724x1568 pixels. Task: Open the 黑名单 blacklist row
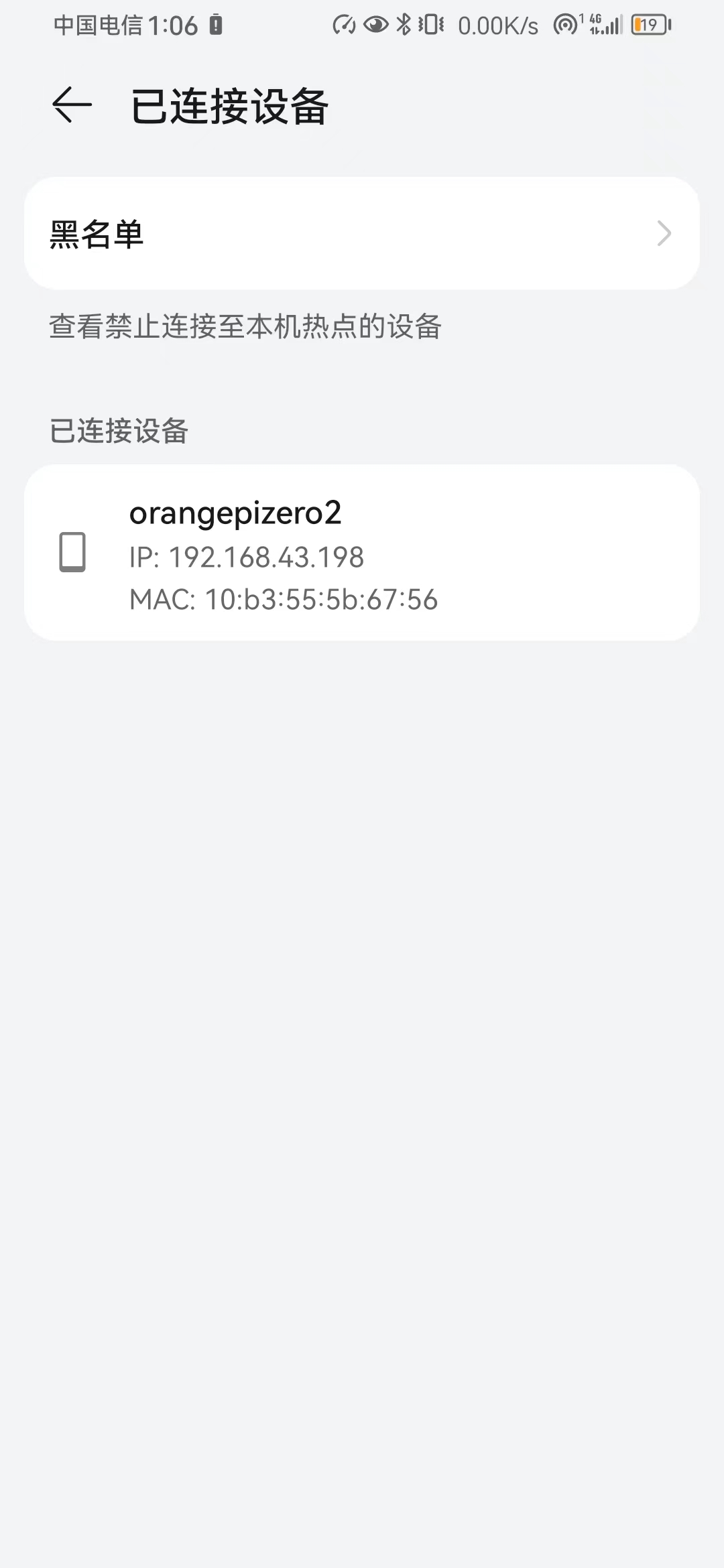(362, 234)
